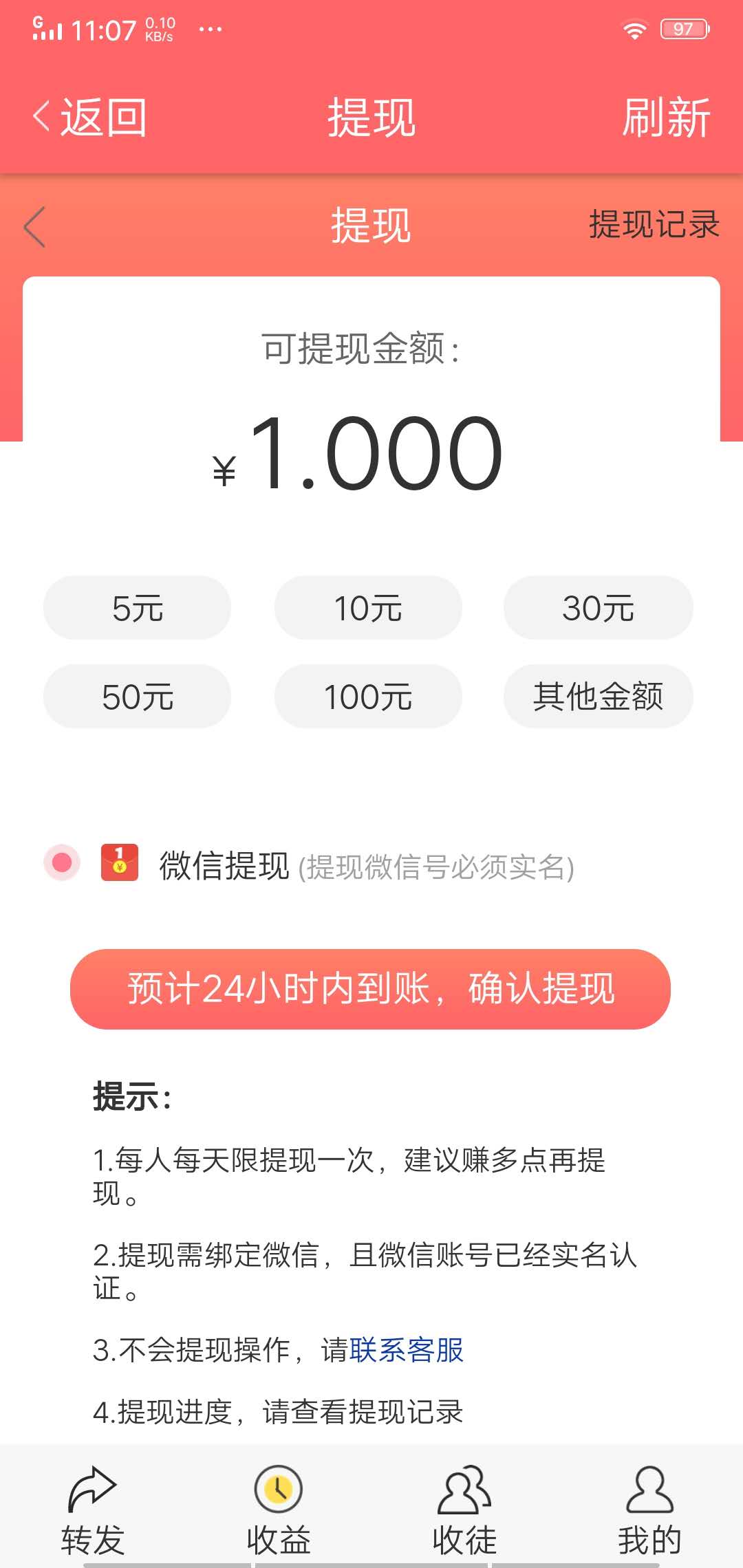This screenshot has width=743, height=1568.
Task: Open 提现记录 withdrawal records
Action: coord(654,226)
